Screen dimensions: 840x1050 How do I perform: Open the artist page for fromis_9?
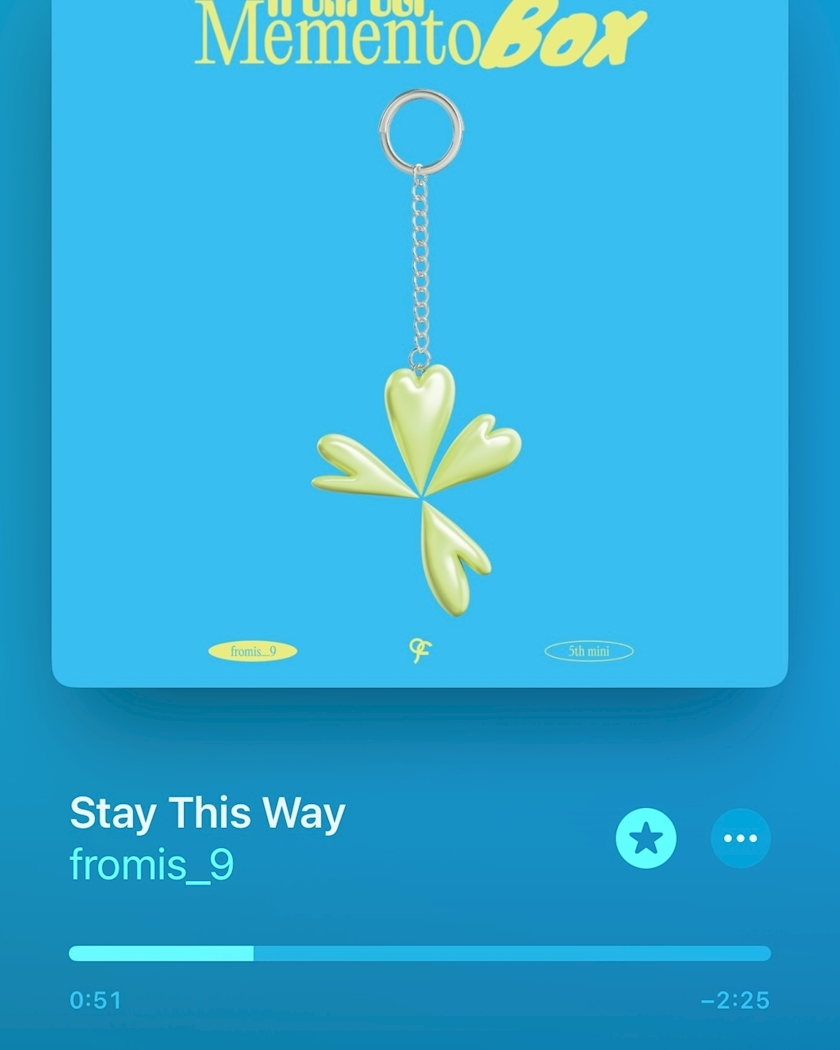152,864
